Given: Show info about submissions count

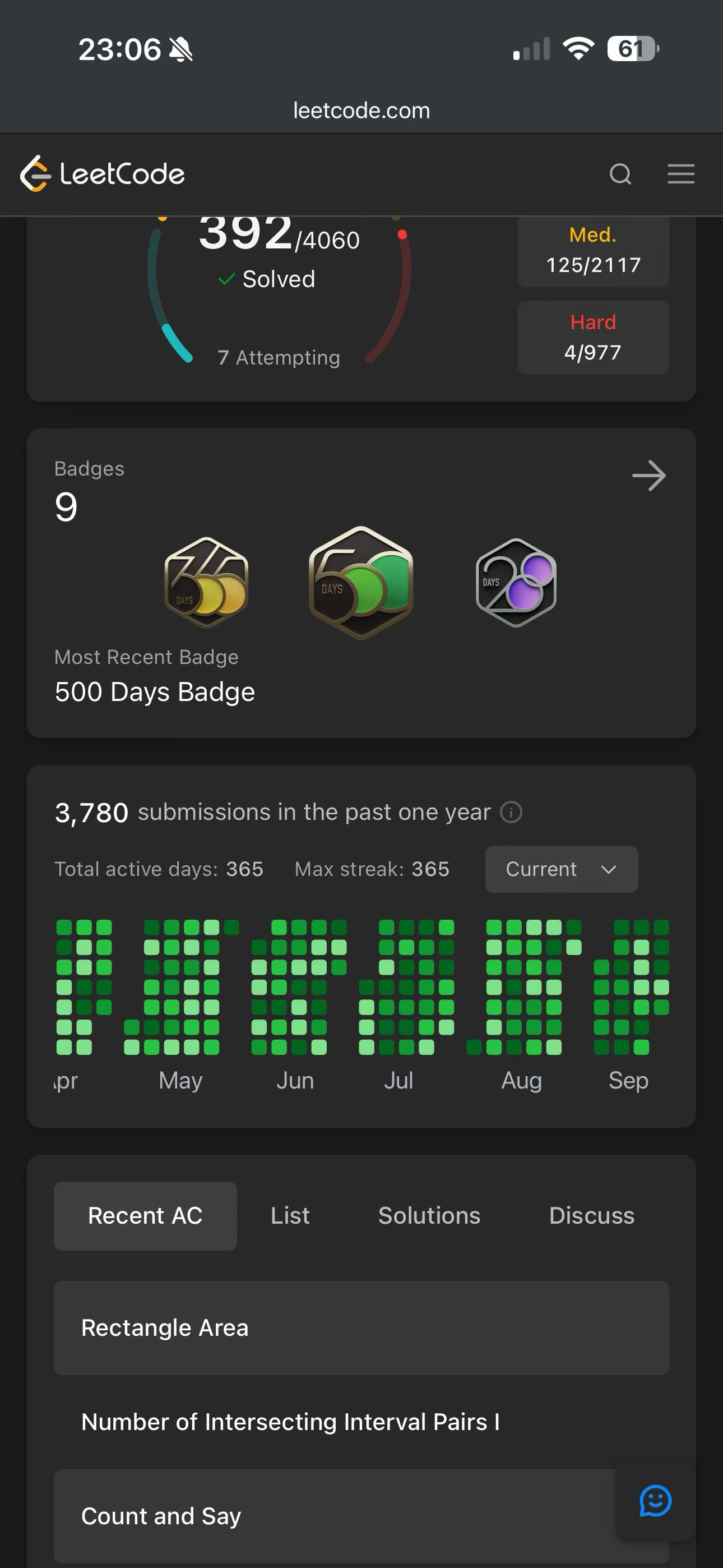Looking at the screenshot, I should tap(511, 812).
